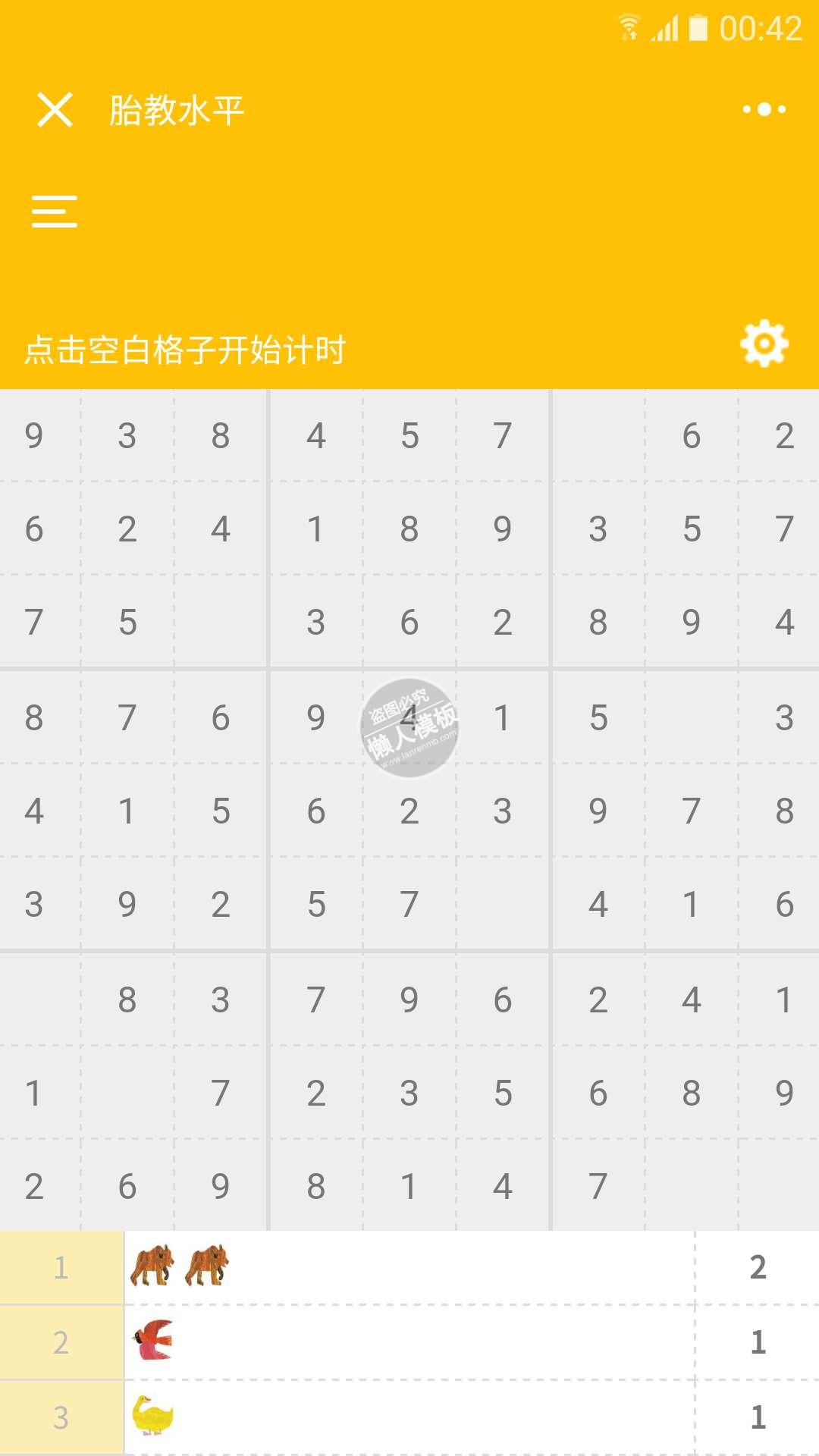Select the blank cell right of 5 and 7
819x1456 pixels.
point(502,904)
